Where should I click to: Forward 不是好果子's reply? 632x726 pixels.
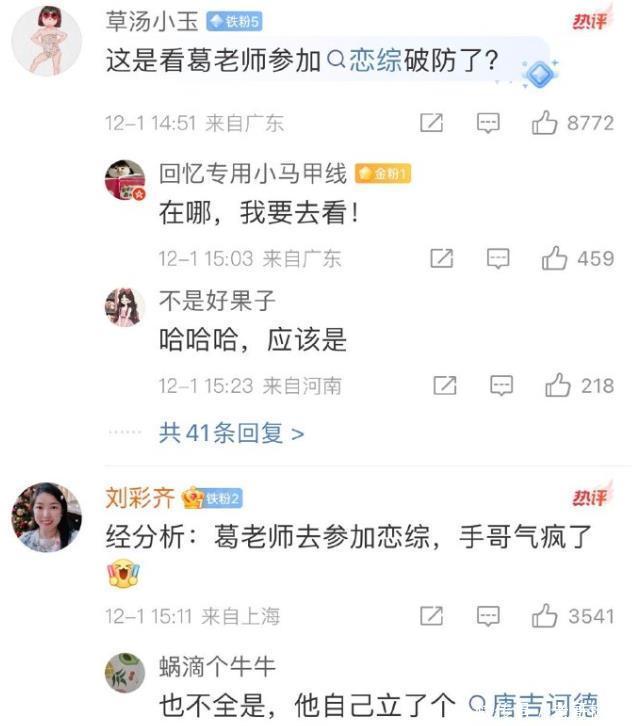click(445, 385)
